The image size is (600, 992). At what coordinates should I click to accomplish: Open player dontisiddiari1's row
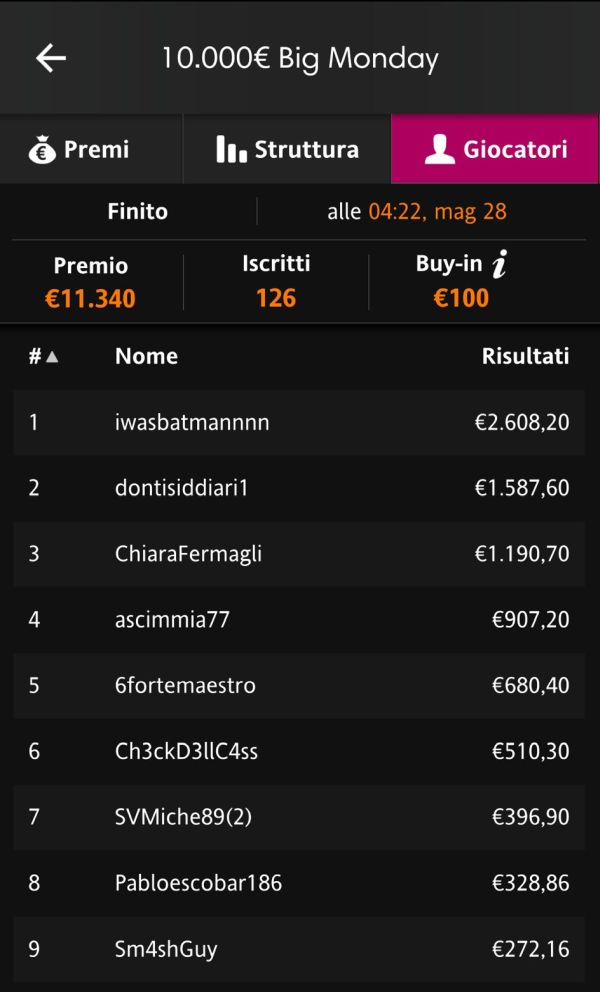click(x=299, y=488)
